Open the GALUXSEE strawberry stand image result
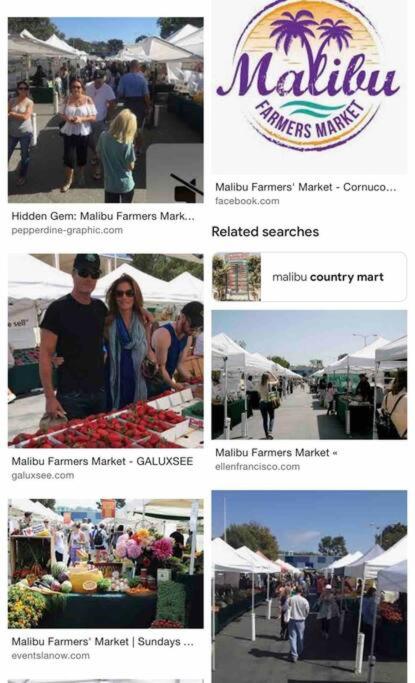 click(x=105, y=351)
